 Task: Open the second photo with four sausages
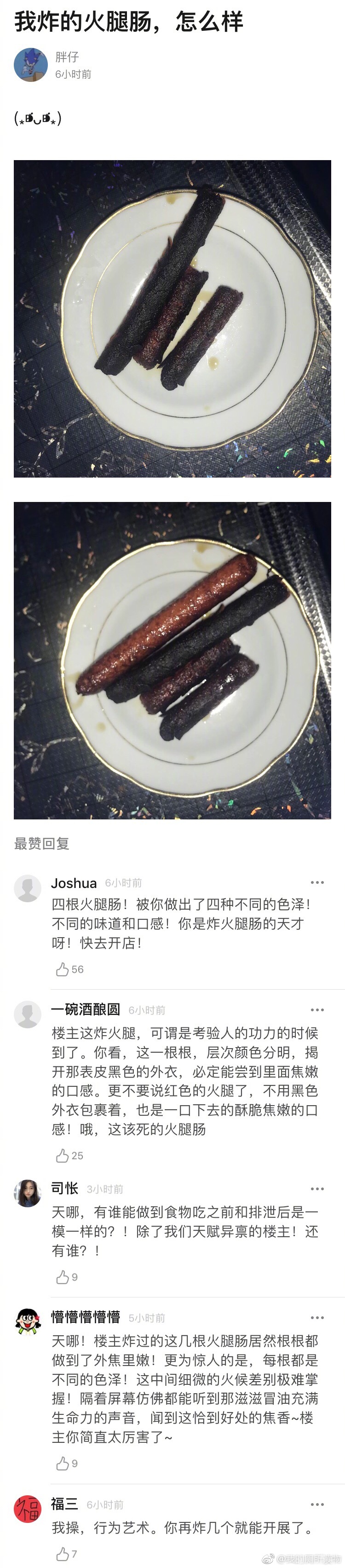172,660
